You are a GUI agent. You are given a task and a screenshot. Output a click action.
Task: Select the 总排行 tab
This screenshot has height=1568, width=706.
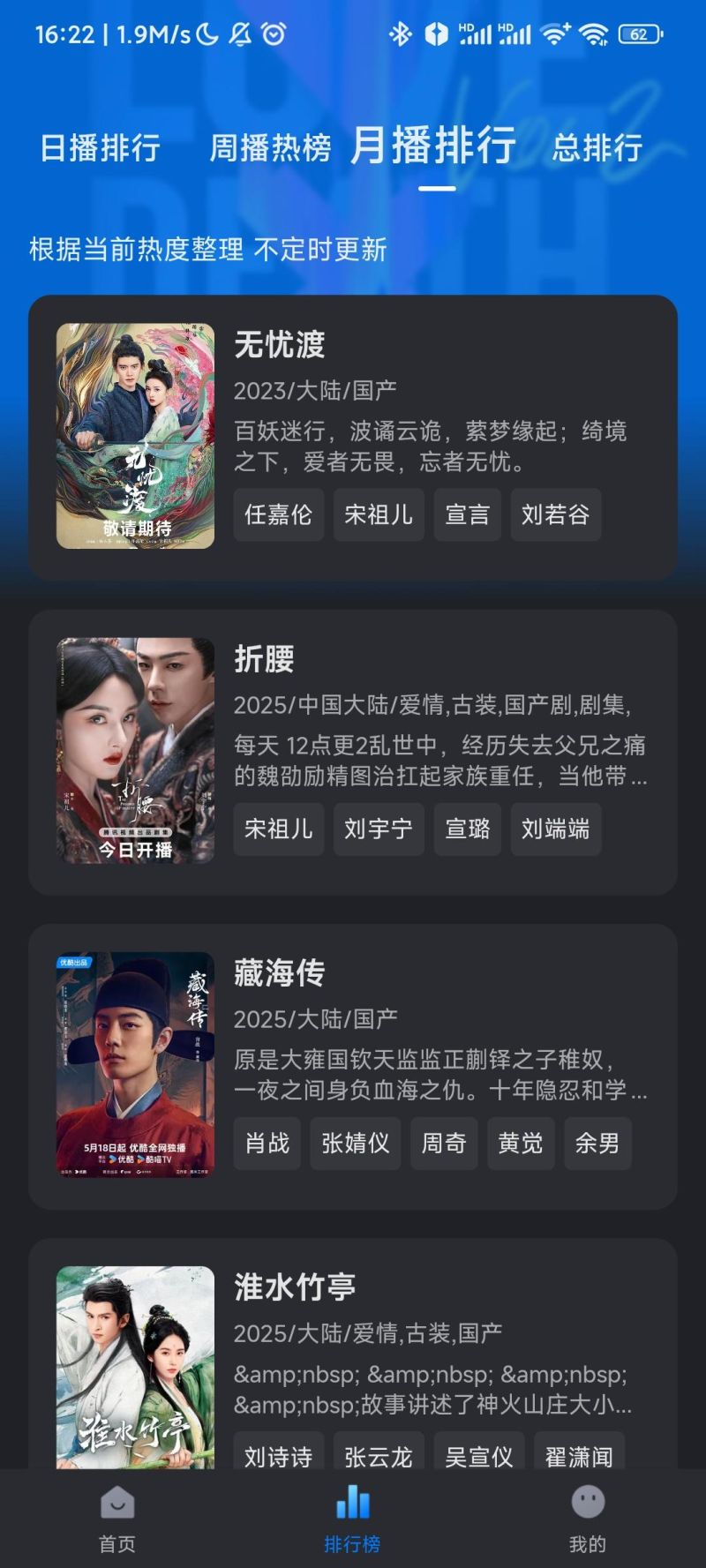pyautogui.click(x=597, y=147)
